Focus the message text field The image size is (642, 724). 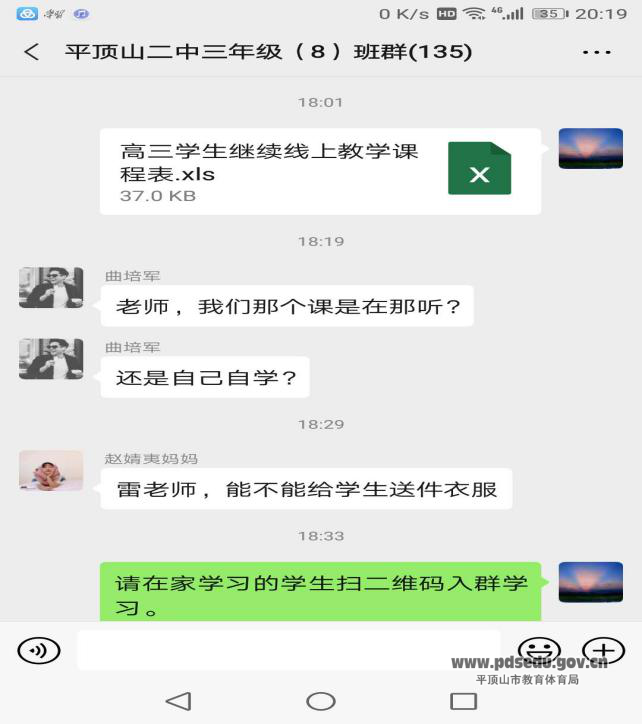point(288,651)
